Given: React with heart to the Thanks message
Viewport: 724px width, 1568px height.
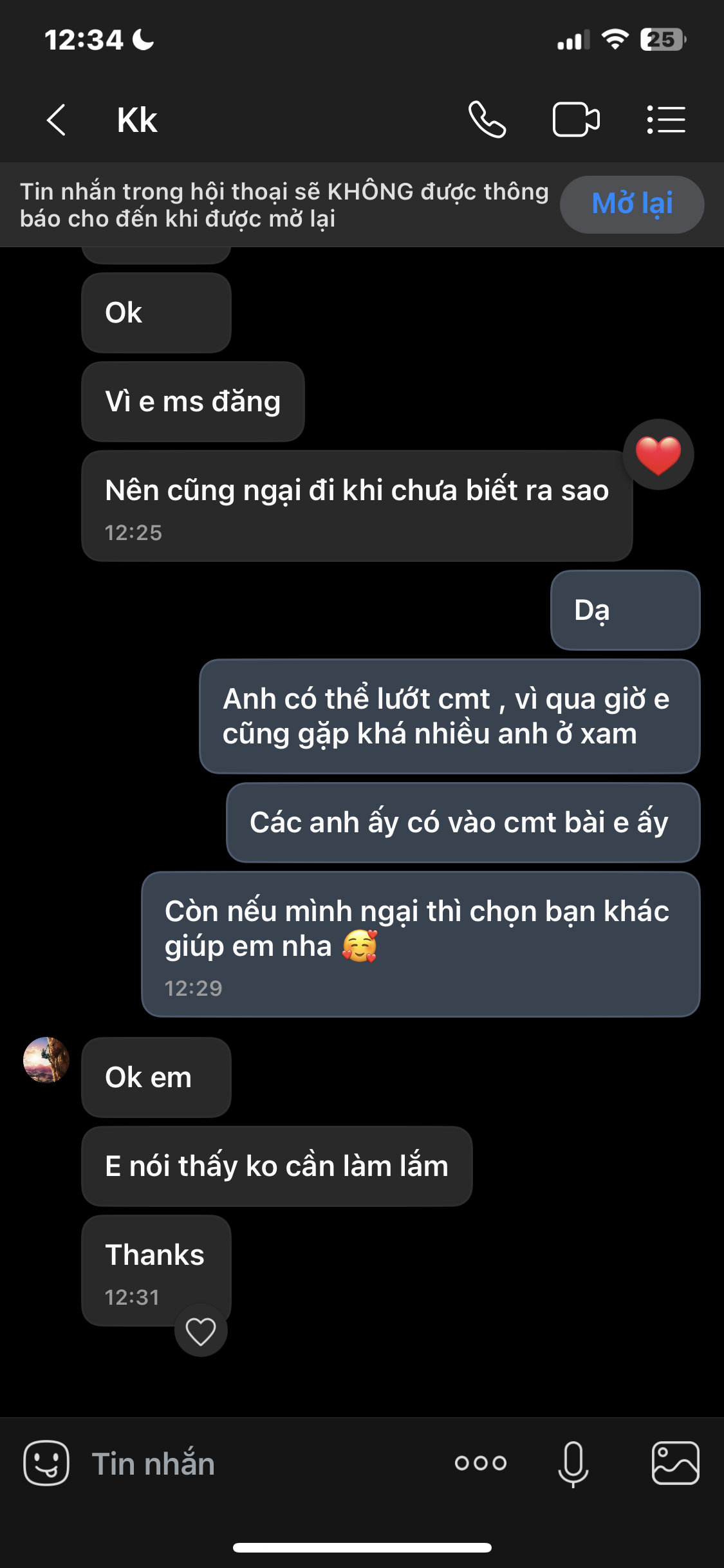Looking at the screenshot, I should tap(201, 1331).
